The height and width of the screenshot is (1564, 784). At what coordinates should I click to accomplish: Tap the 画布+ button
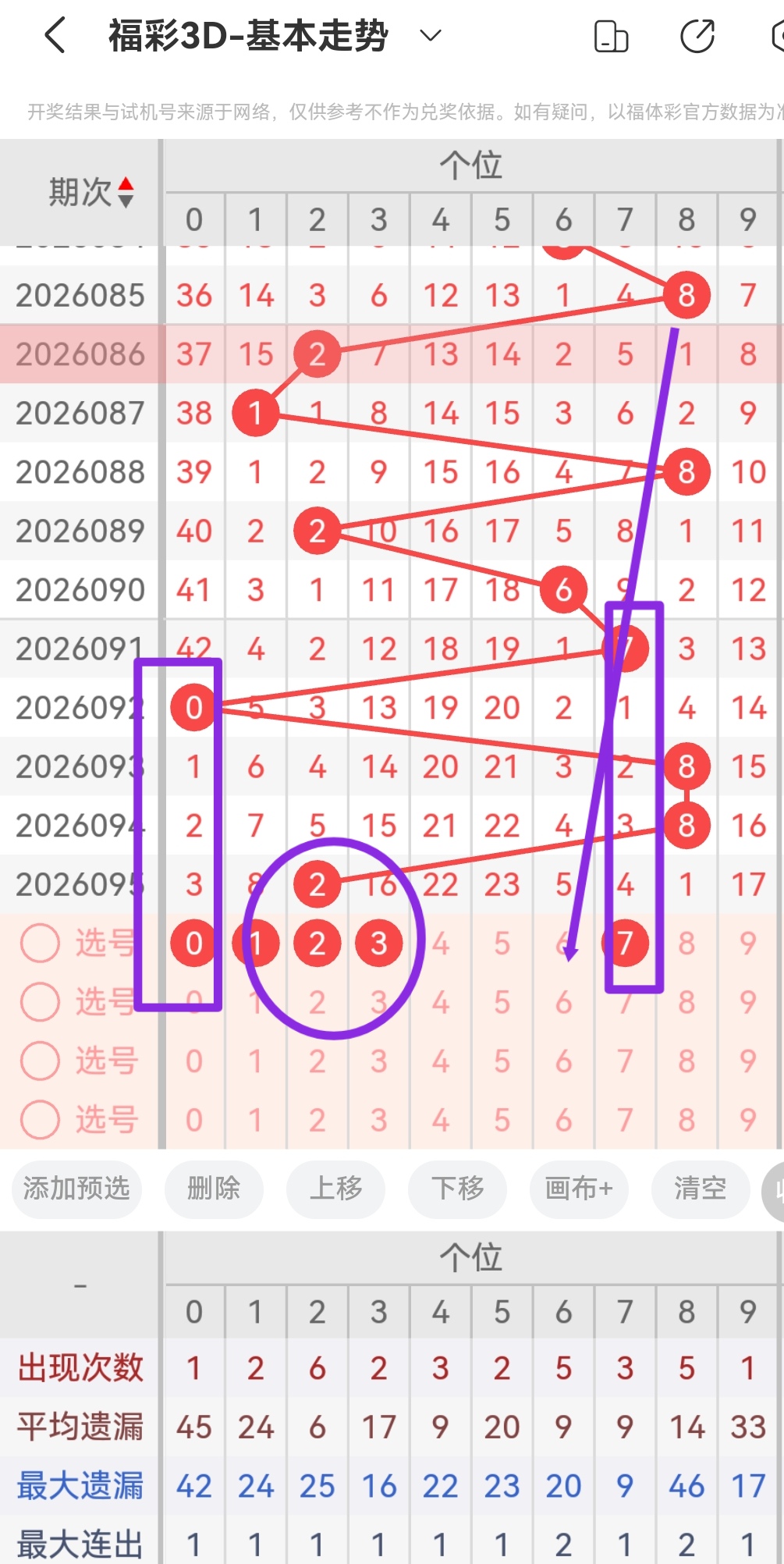pos(579,1189)
